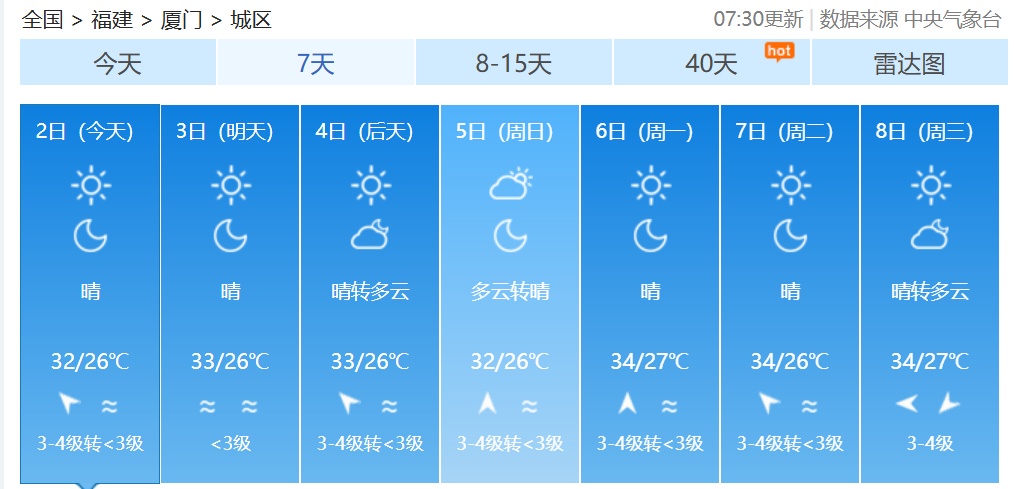Go to 全国 in the breadcrumb
This screenshot has width=1014, height=489.
(42, 19)
